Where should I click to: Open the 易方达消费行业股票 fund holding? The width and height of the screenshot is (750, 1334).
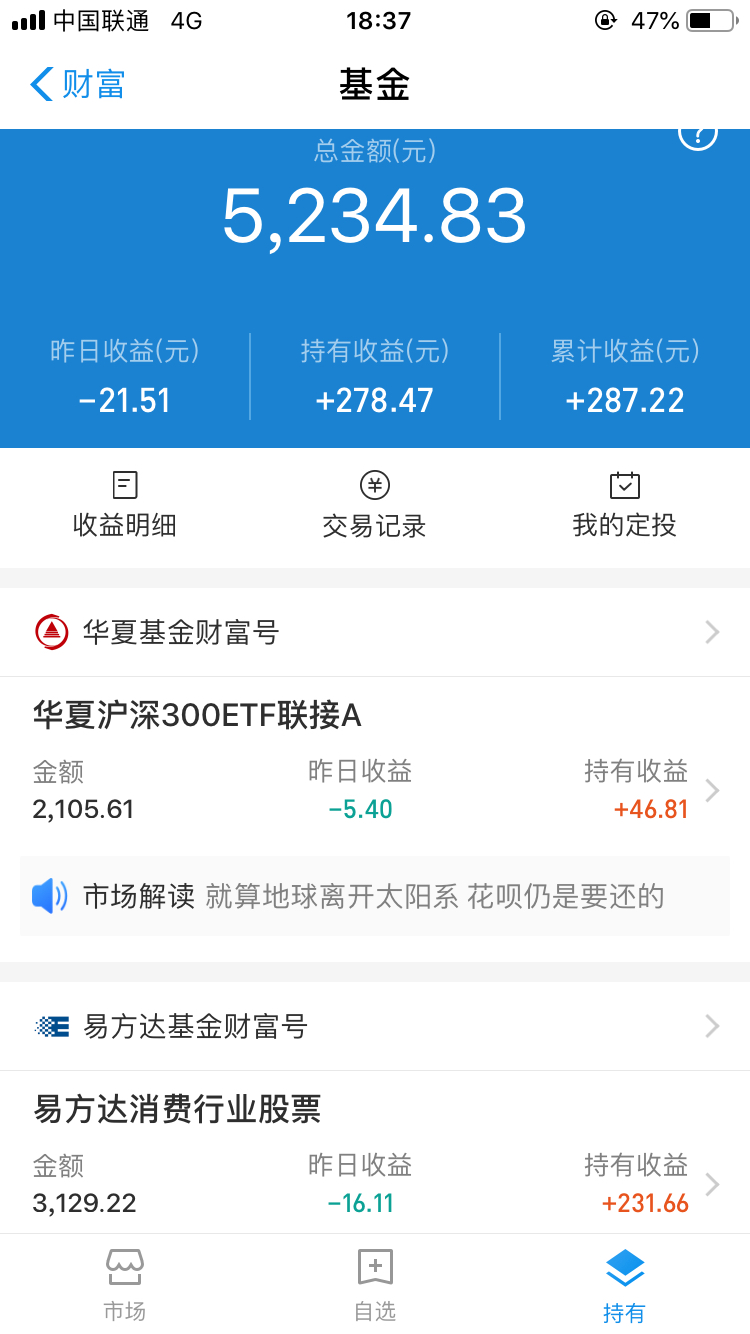click(x=375, y=1152)
